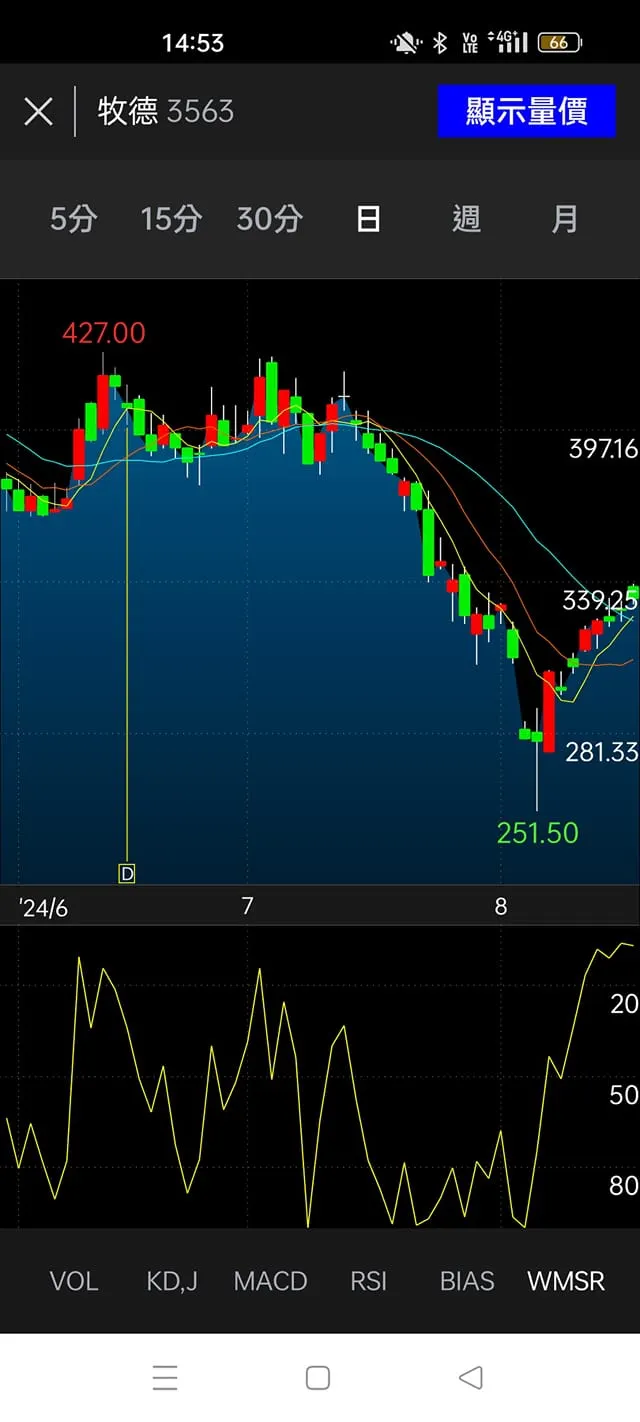
Task: Choose the RSI indicator
Action: [x=368, y=1281]
